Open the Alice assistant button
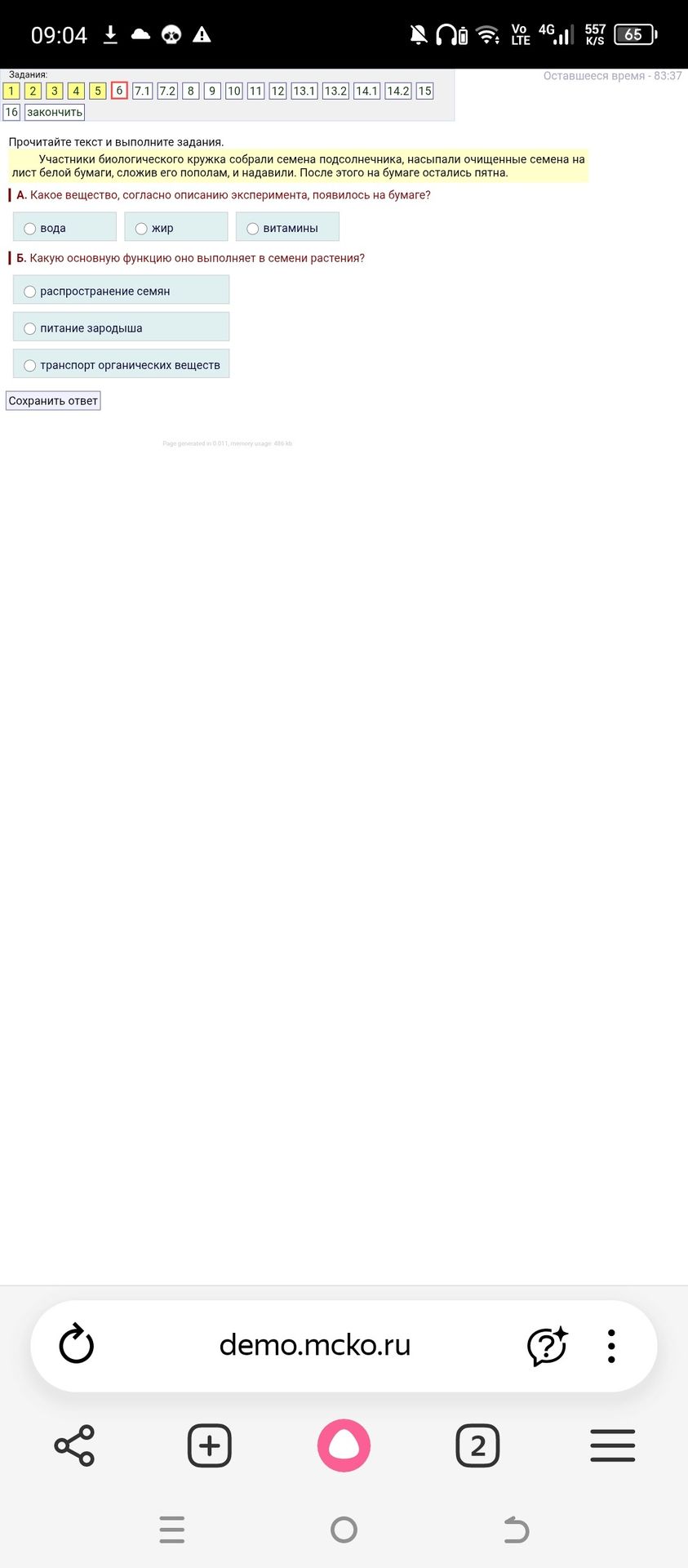Screen dimensions: 688x1568 (x=344, y=1445)
